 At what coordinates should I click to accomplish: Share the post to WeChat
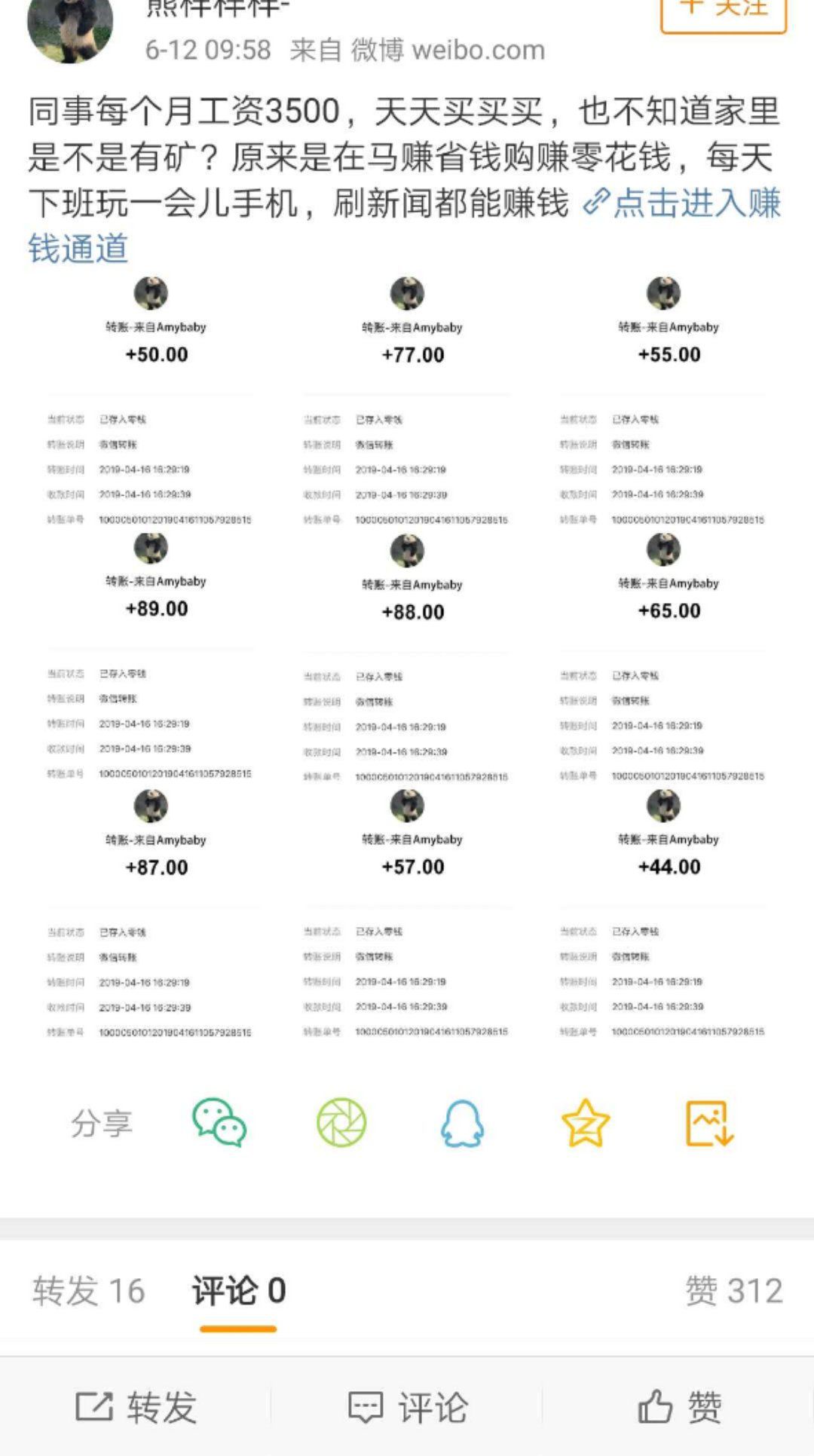click(x=219, y=1123)
